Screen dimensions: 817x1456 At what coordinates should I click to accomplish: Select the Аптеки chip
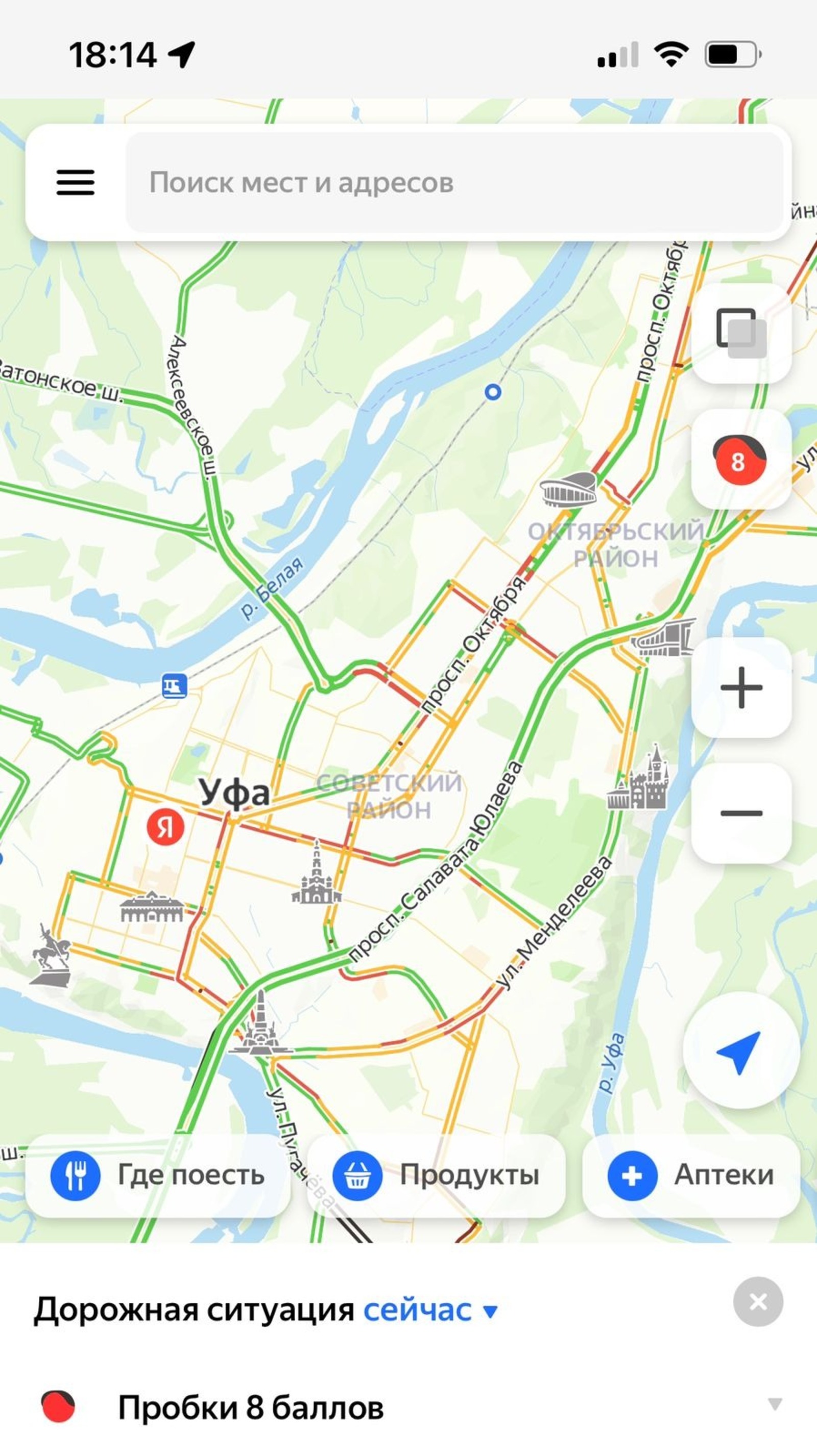(690, 1175)
